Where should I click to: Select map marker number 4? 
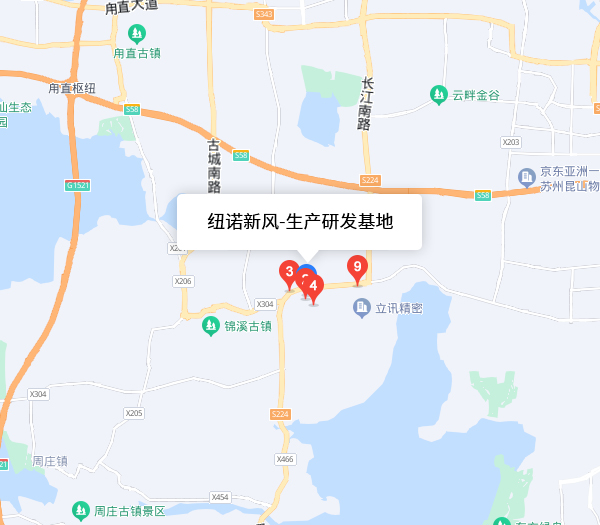(314, 287)
